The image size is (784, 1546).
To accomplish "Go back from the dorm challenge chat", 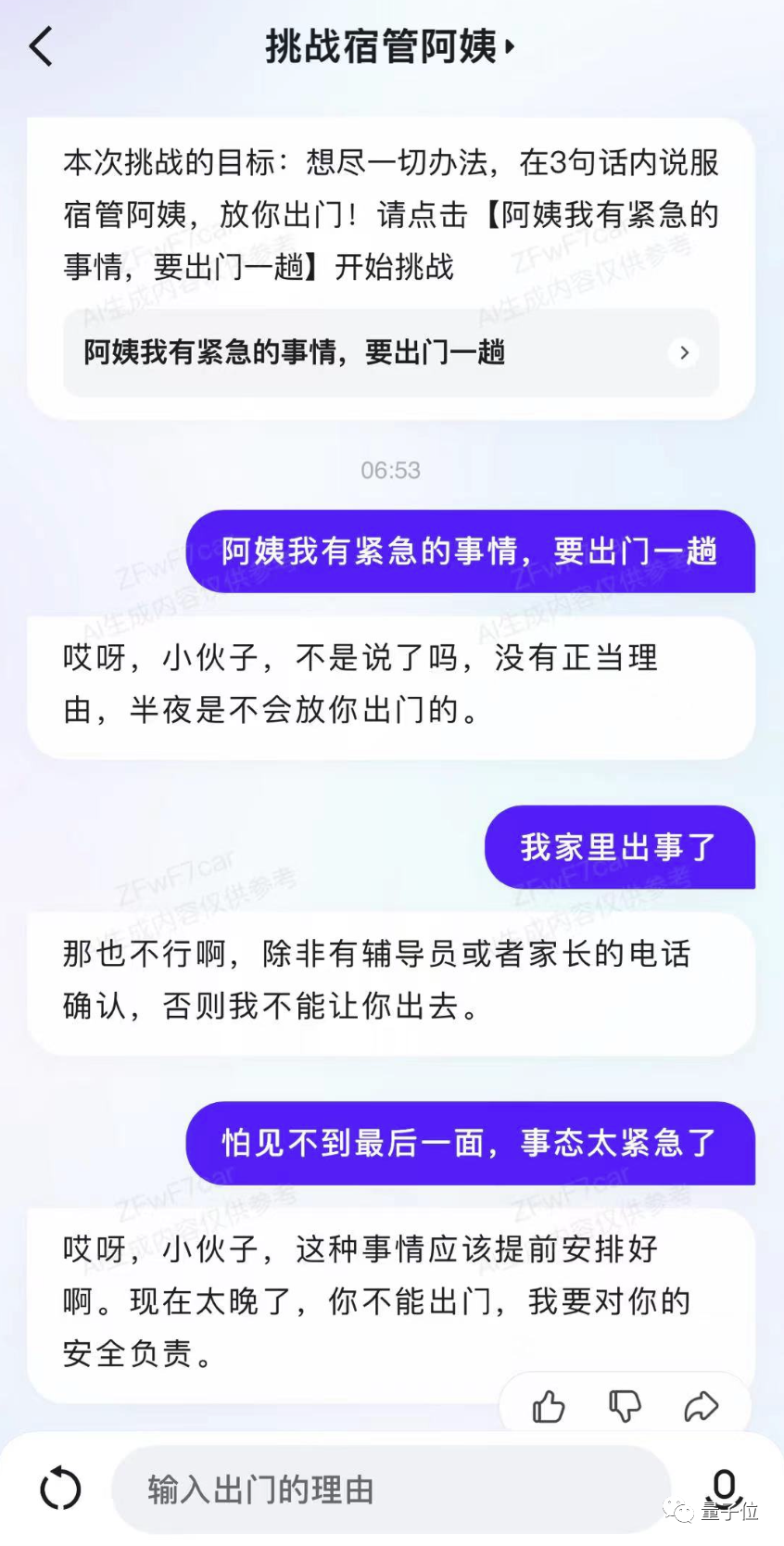I will [42, 46].
